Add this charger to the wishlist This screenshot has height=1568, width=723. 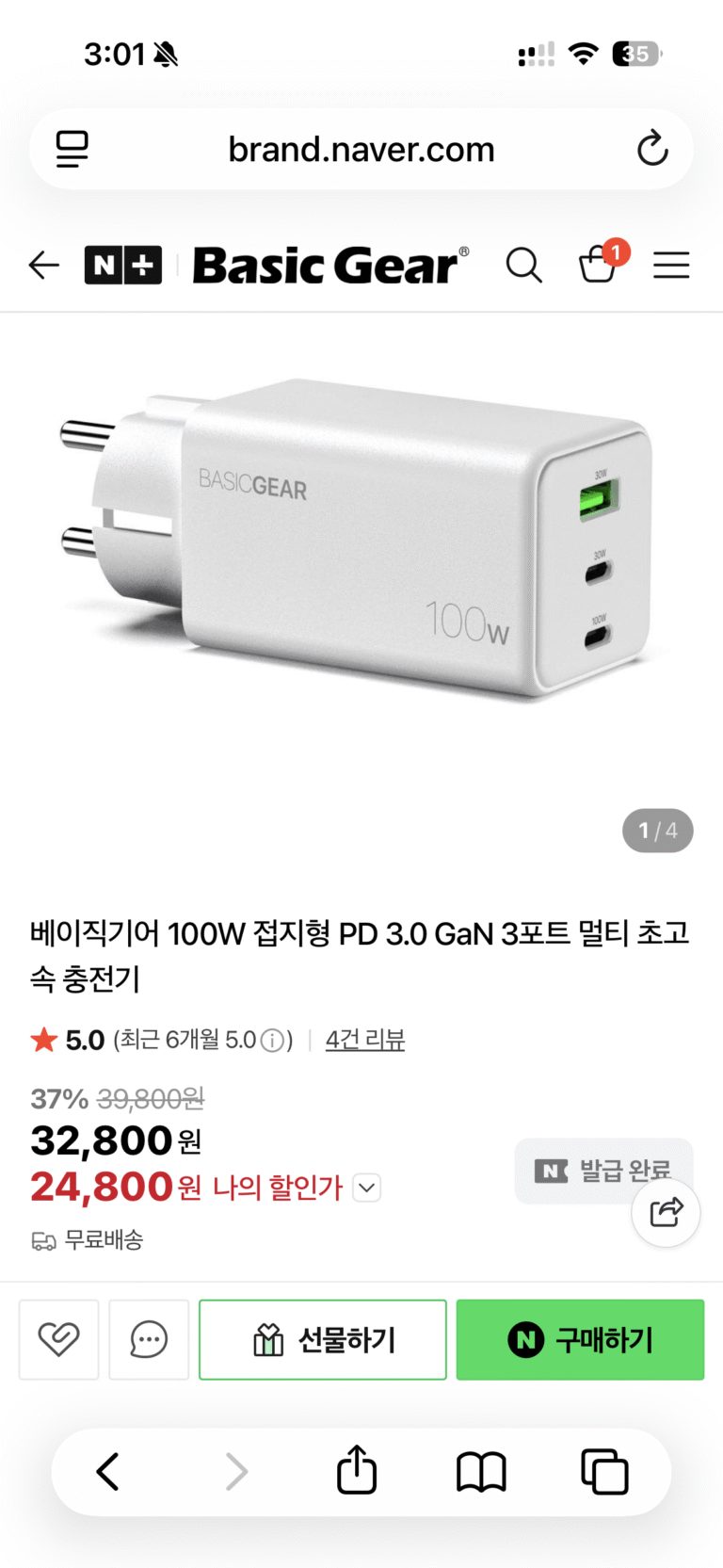pyautogui.click(x=58, y=1339)
